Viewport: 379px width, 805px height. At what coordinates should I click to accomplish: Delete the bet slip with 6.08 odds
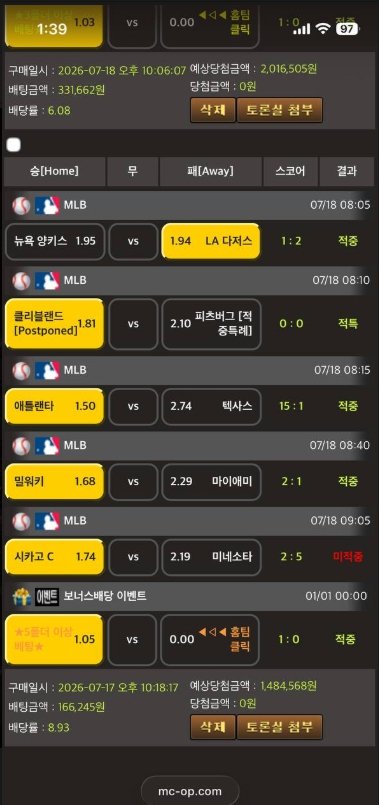pyautogui.click(x=213, y=110)
